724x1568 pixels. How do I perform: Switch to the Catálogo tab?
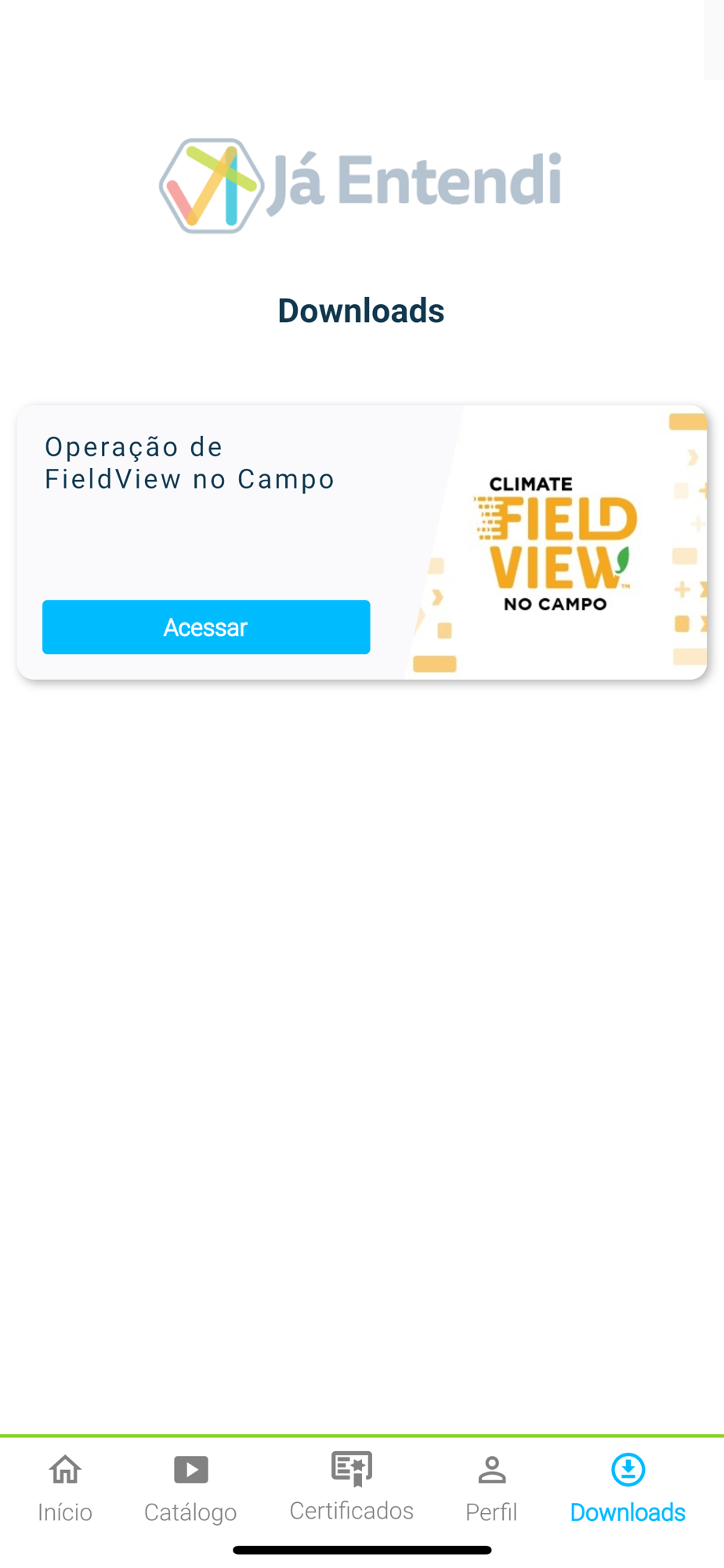click(x=190, y=1488)
